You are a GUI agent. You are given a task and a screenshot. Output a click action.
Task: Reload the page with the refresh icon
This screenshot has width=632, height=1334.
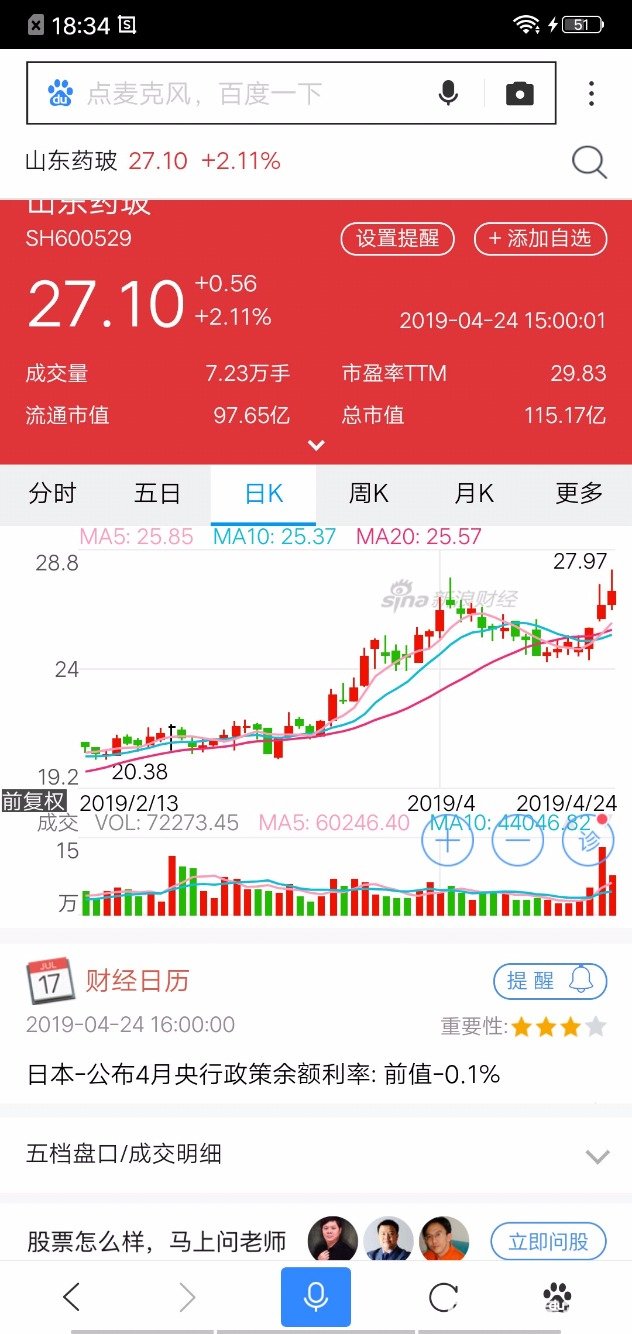(443, 1297)
